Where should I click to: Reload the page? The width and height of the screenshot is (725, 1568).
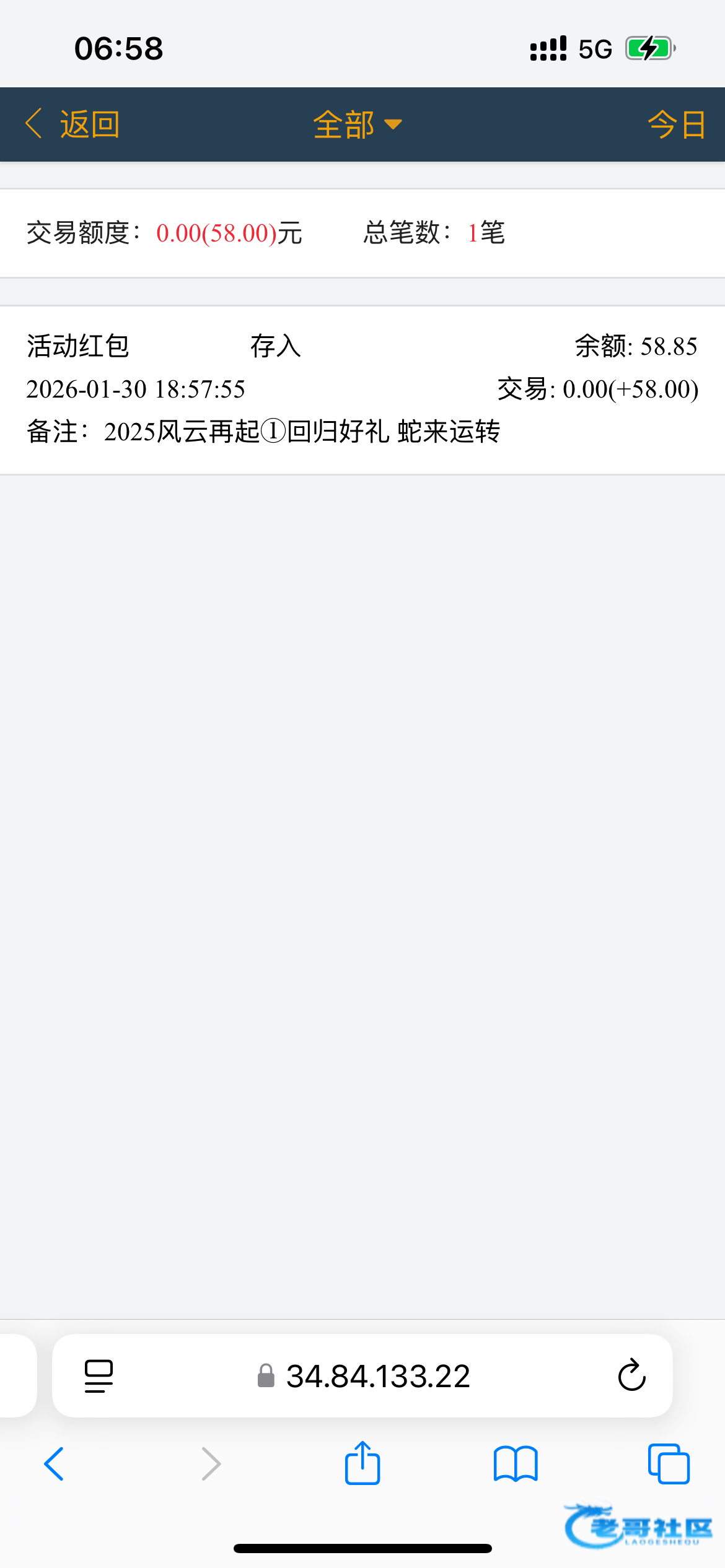coord(631,1376)
